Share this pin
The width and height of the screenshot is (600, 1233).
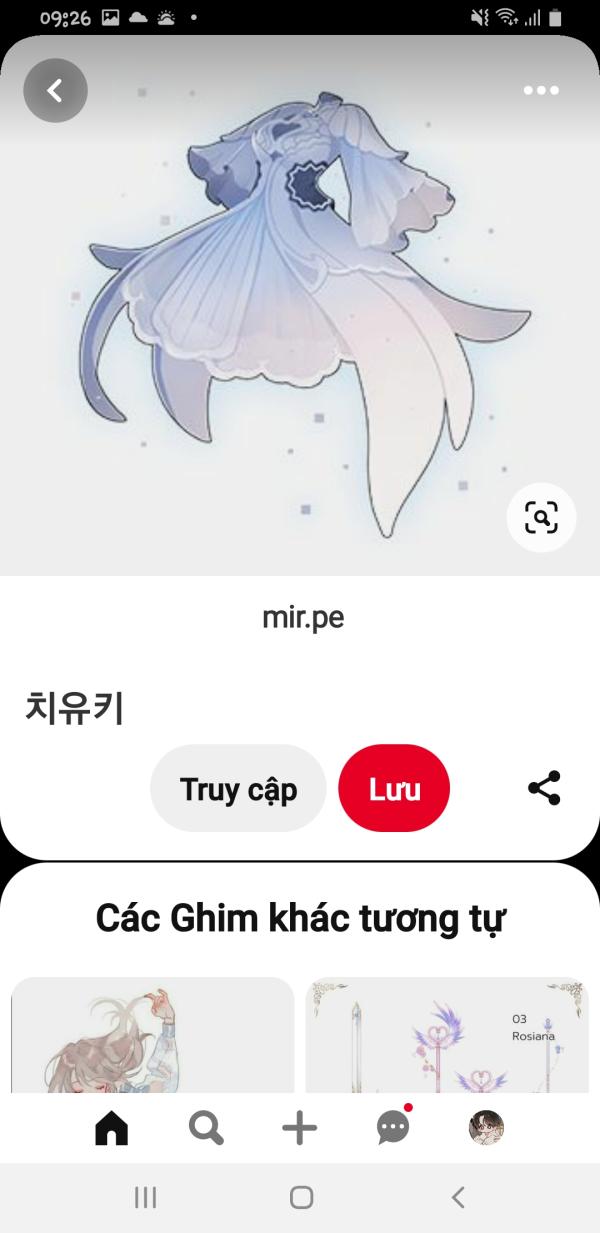pos(544,789)
